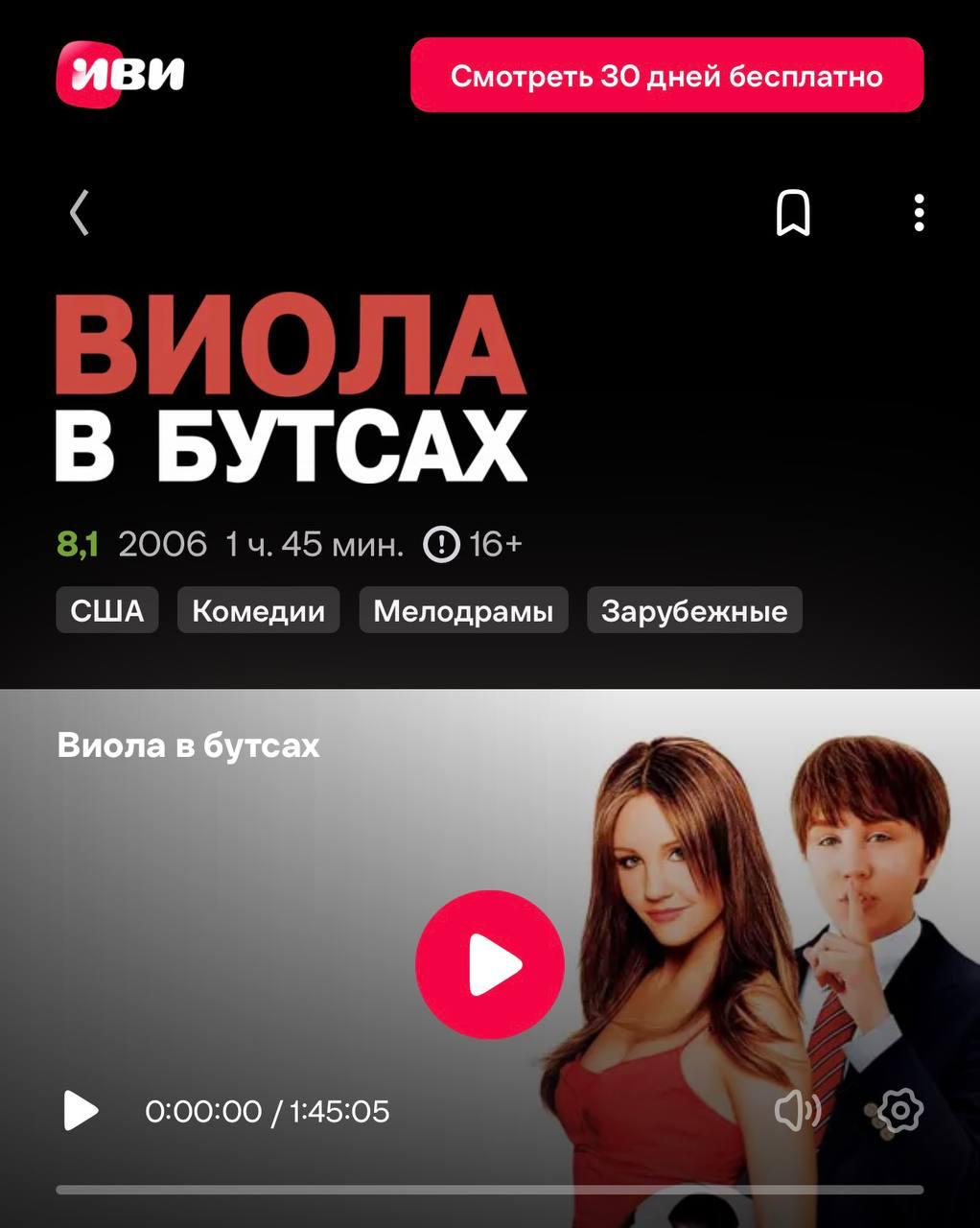Mute the player volume
Viewport: 980px width, 1228px height.
coord(797,1111)
